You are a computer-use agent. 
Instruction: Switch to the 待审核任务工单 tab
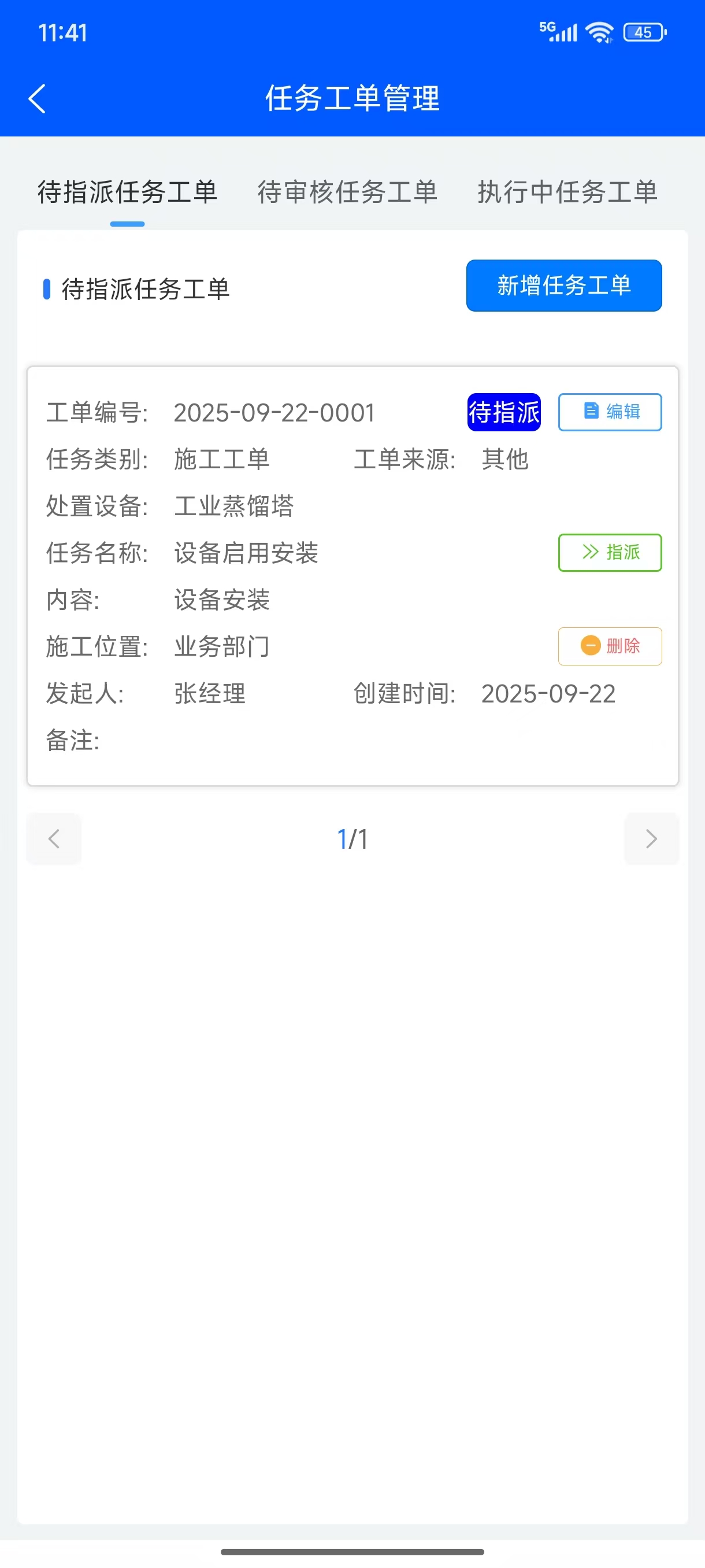coord(347,193)
